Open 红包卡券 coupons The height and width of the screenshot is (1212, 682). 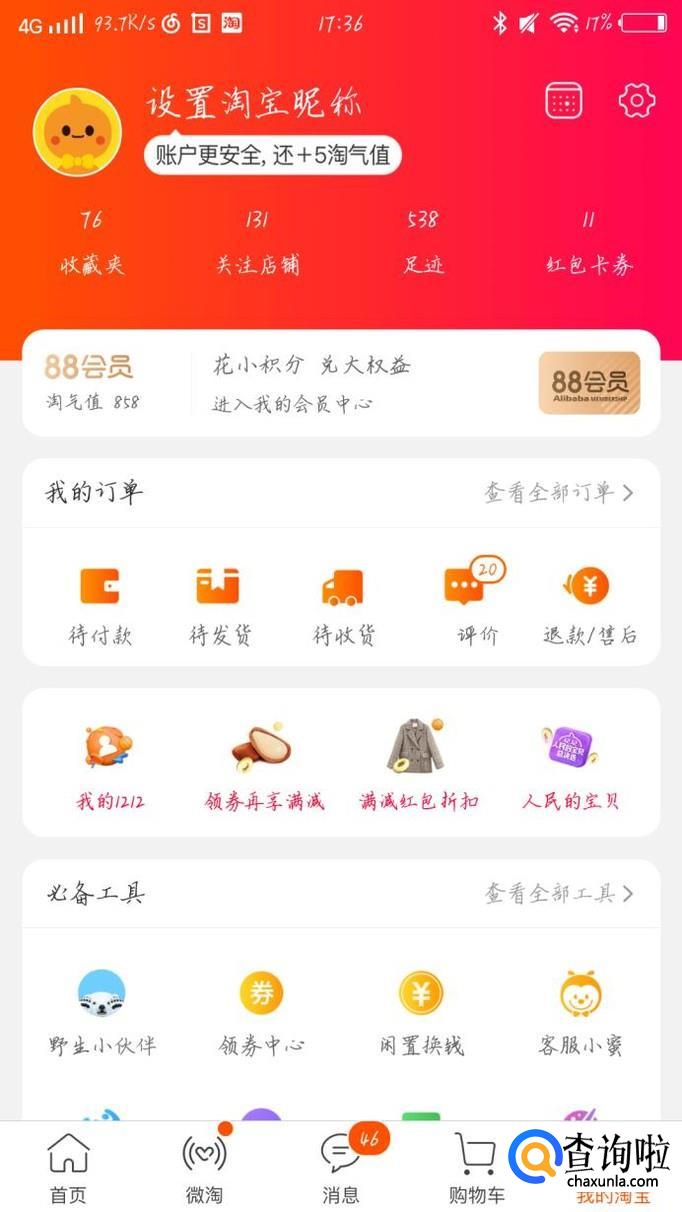coord(589,243)
